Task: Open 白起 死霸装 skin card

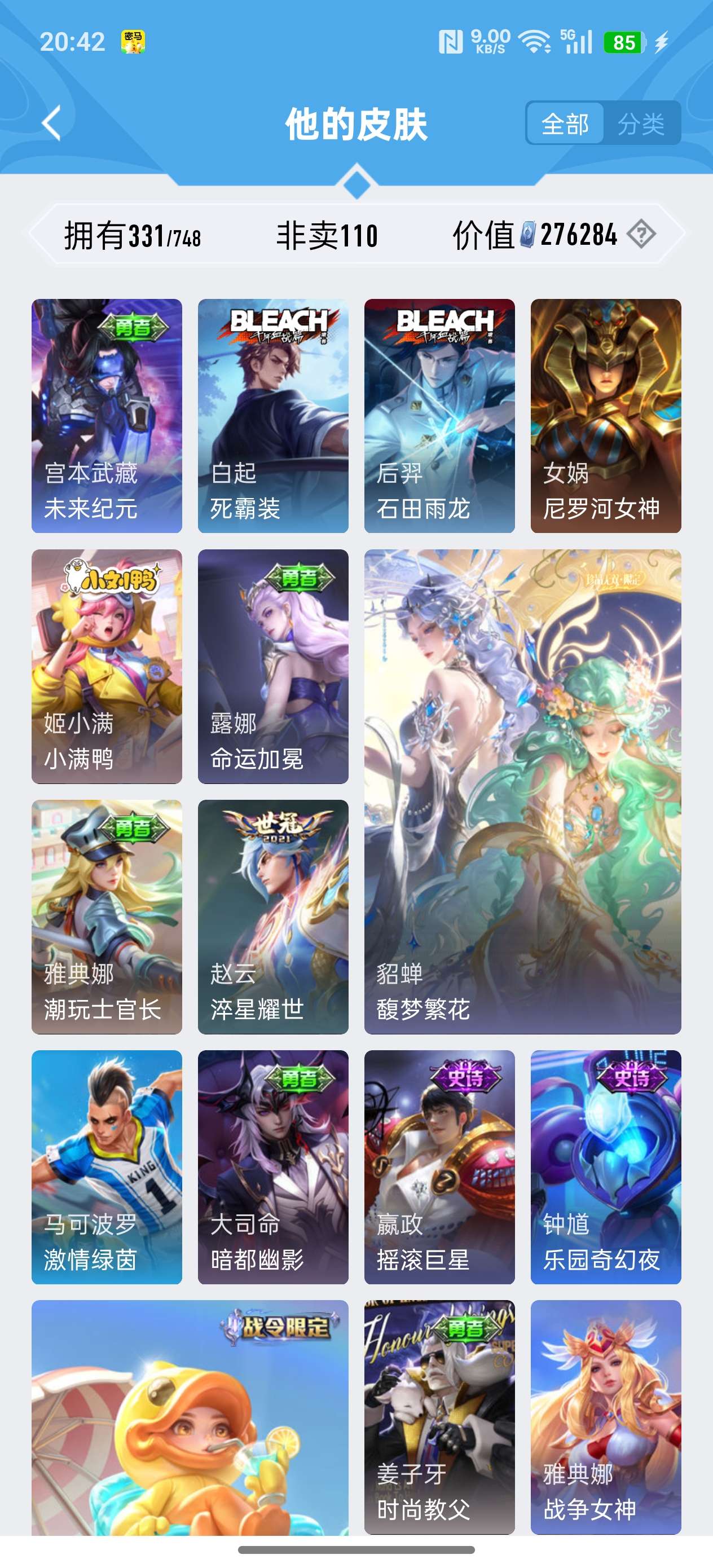Action: [273, 415]
